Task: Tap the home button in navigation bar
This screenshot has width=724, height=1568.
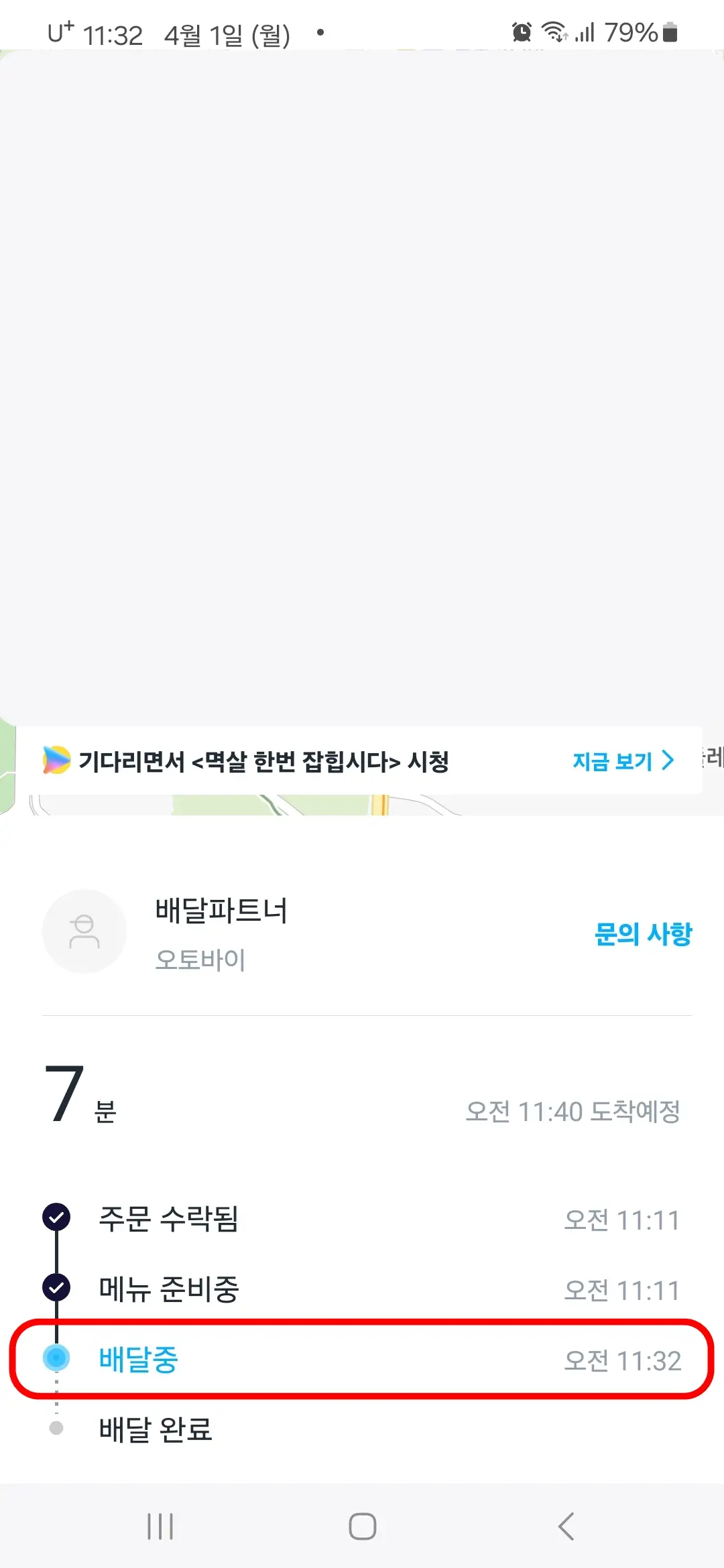Action: [362, 1526]
